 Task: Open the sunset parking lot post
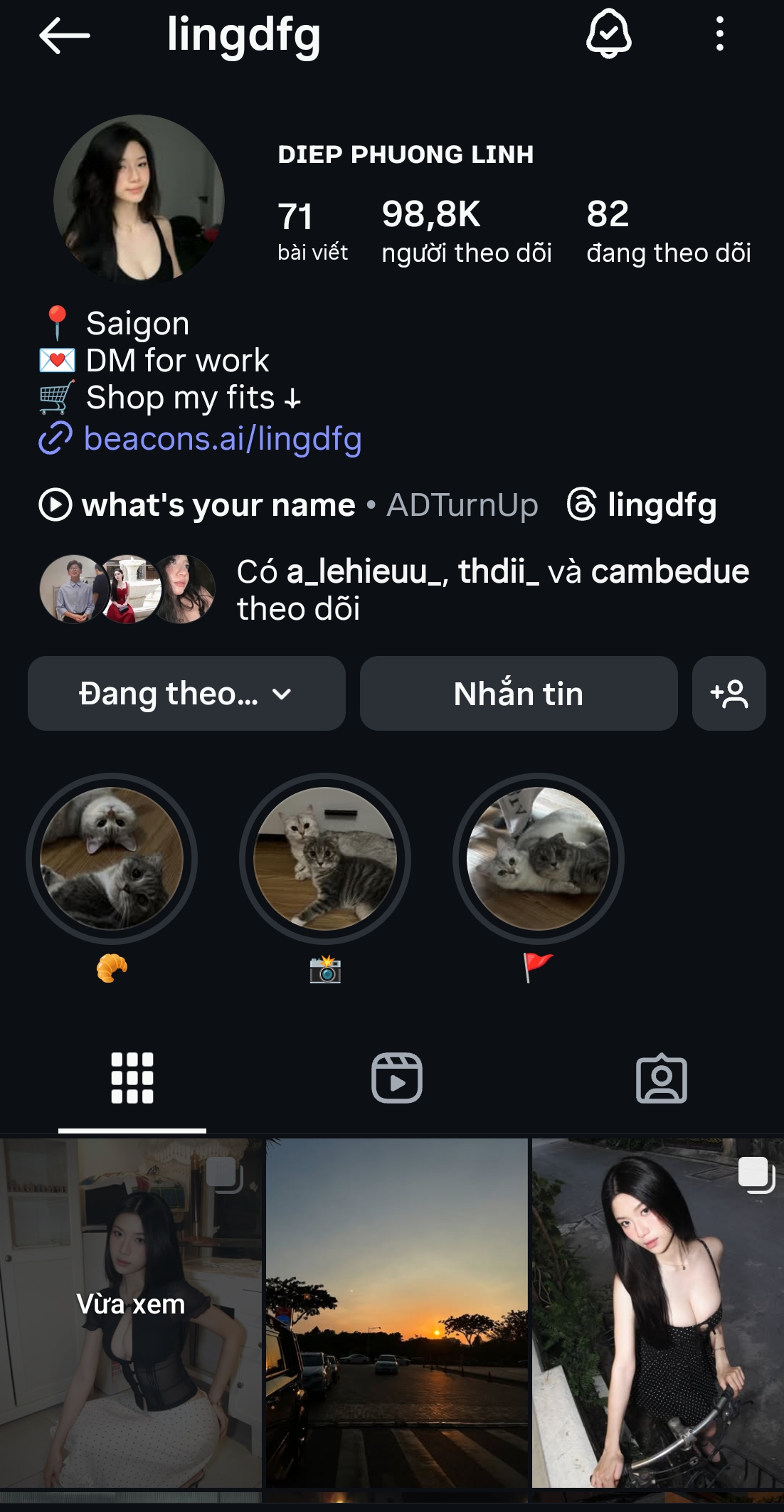coord(397,1313)
